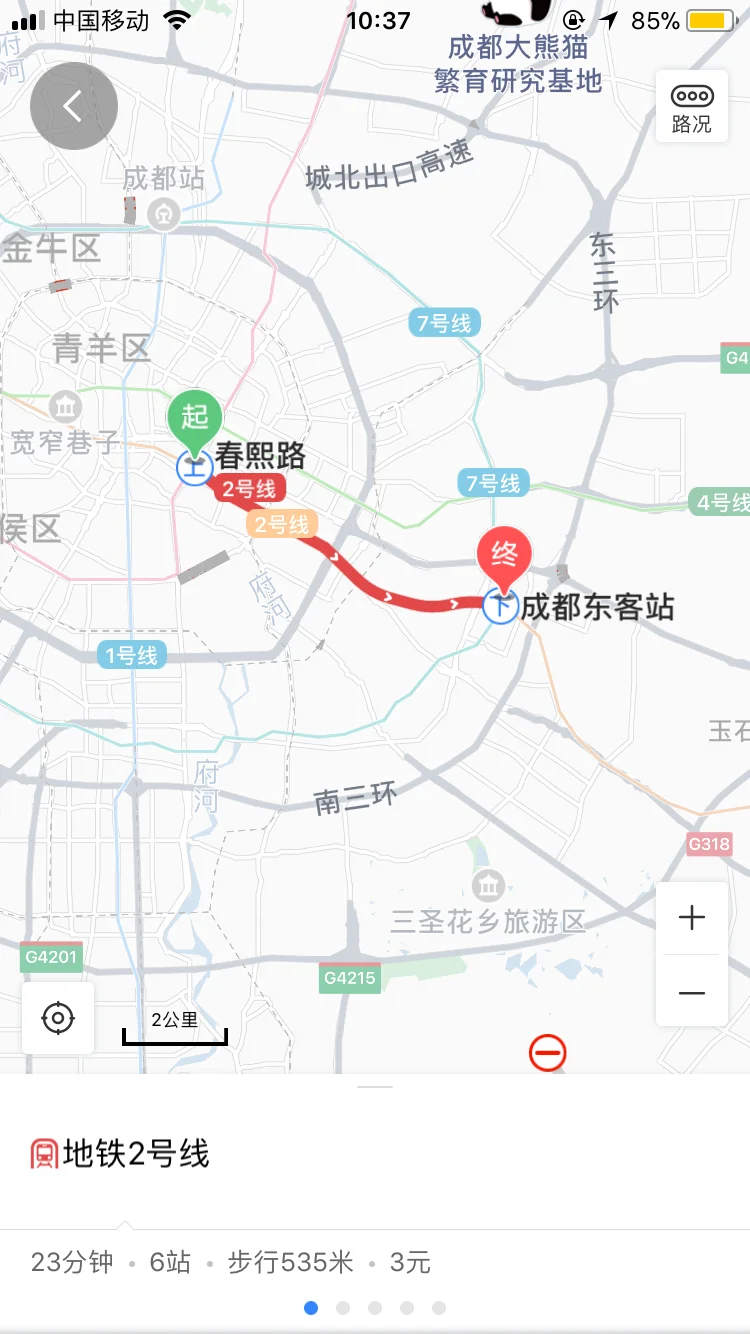Tap the 三圣花乡旅游区 attraction icon
This screenshot has width=750, height=1334.
489,884
